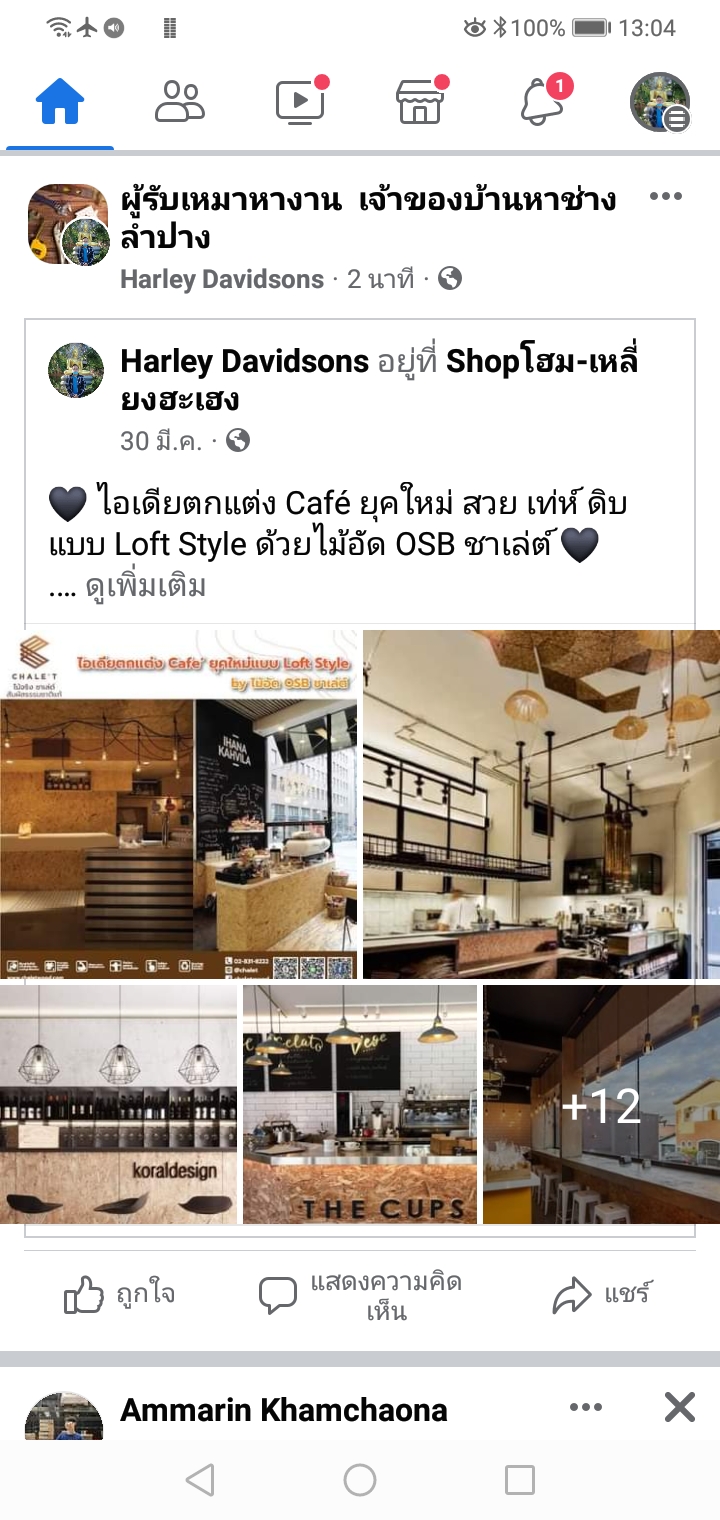The image size is (720, 1520).
Task: Switch to the Home feed tab
Action: pyautogui.click(x=60, y=101)
